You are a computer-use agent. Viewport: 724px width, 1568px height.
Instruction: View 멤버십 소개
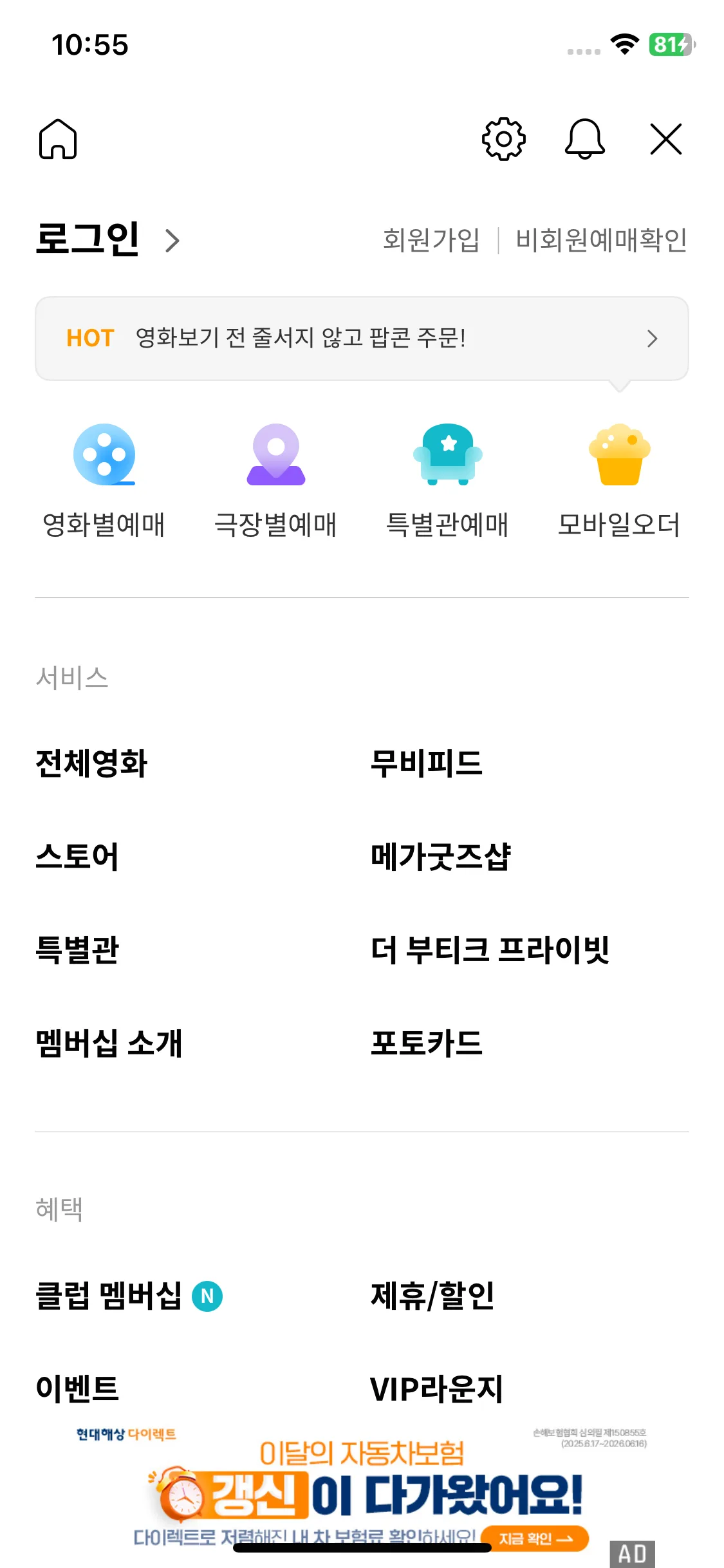(109, 1043)
